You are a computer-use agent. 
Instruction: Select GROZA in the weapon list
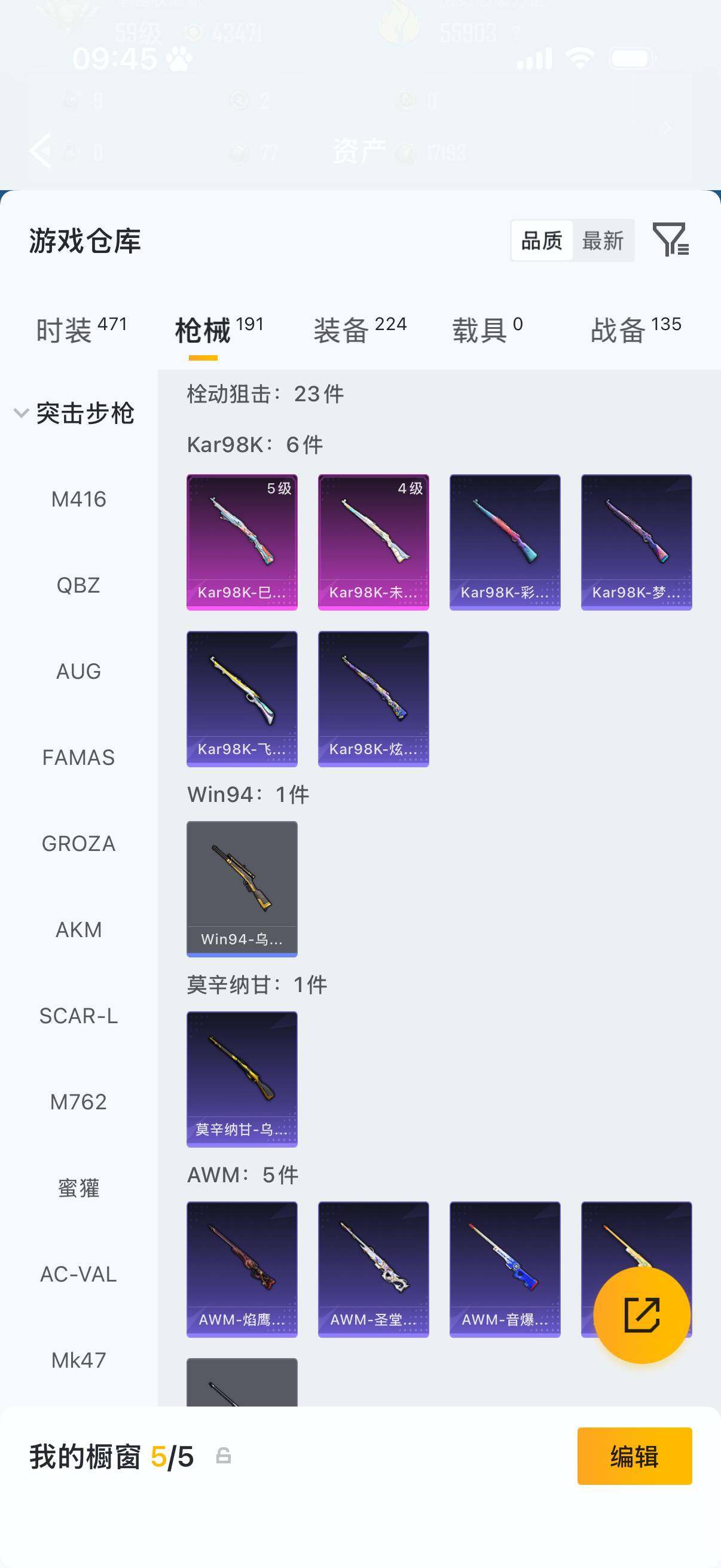[78, 844]
